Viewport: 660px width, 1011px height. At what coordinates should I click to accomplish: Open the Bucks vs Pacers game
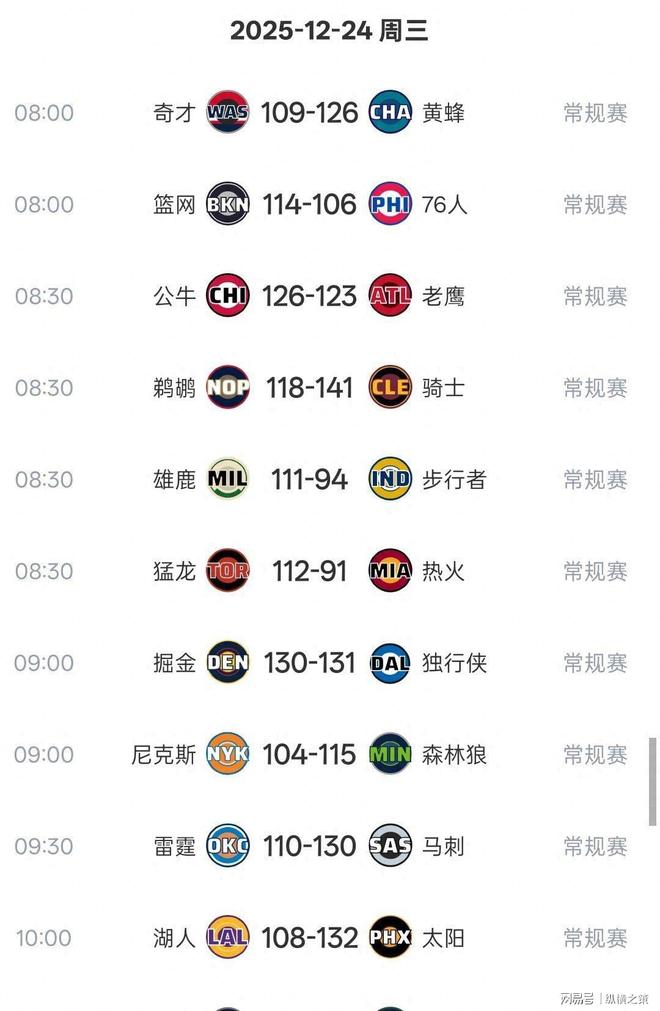[x=309, y=480]
